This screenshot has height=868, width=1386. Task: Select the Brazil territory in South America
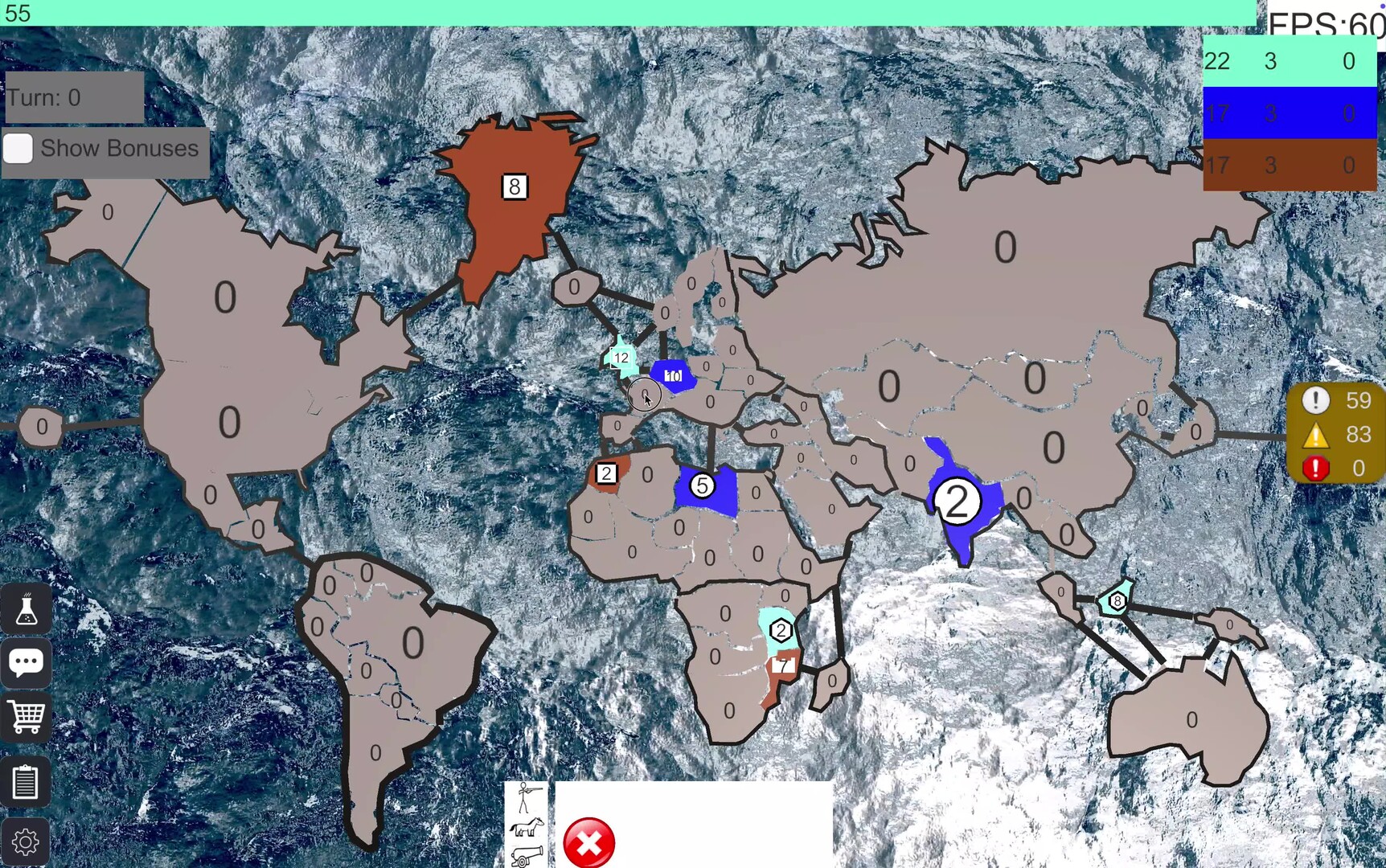[x=413, y=643]
